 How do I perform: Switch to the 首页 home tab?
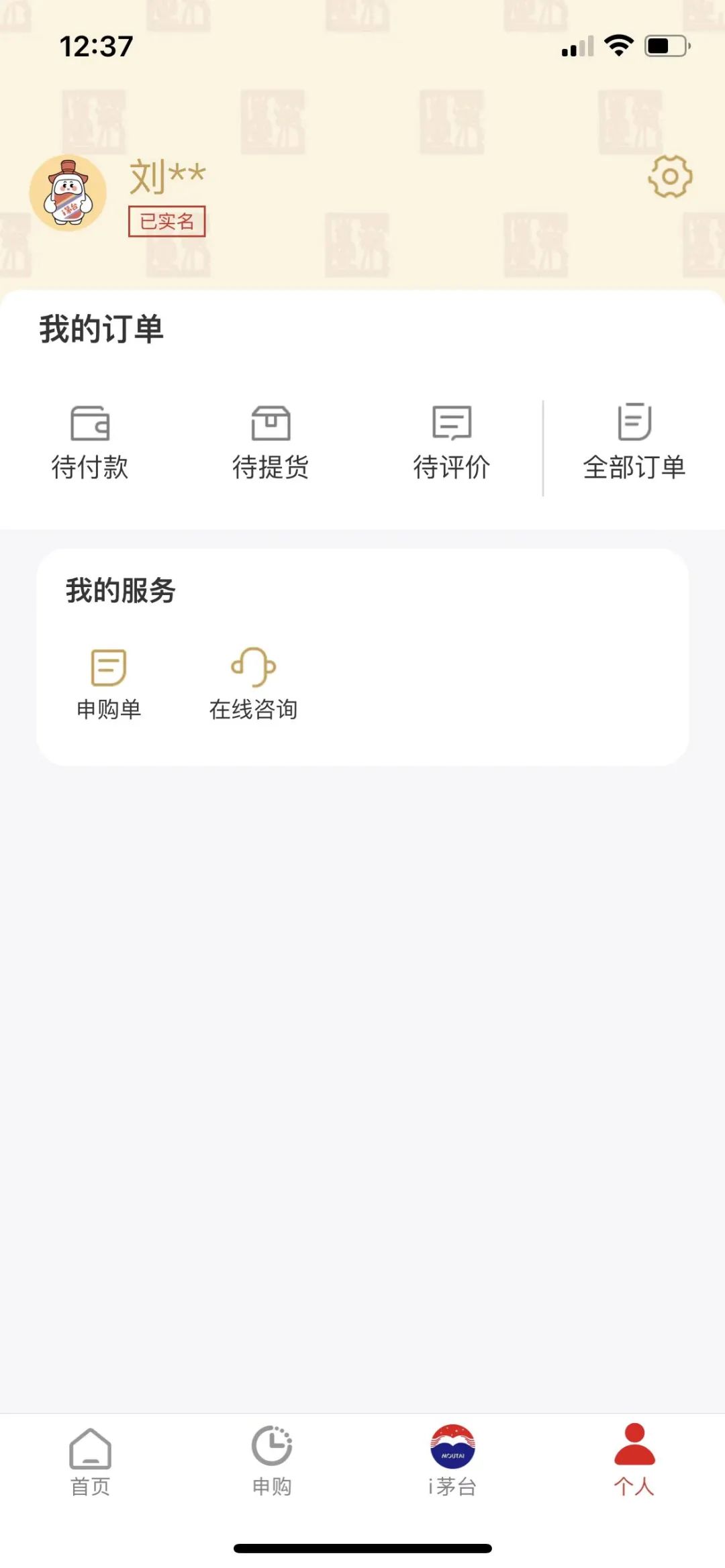pos(91,1461)
